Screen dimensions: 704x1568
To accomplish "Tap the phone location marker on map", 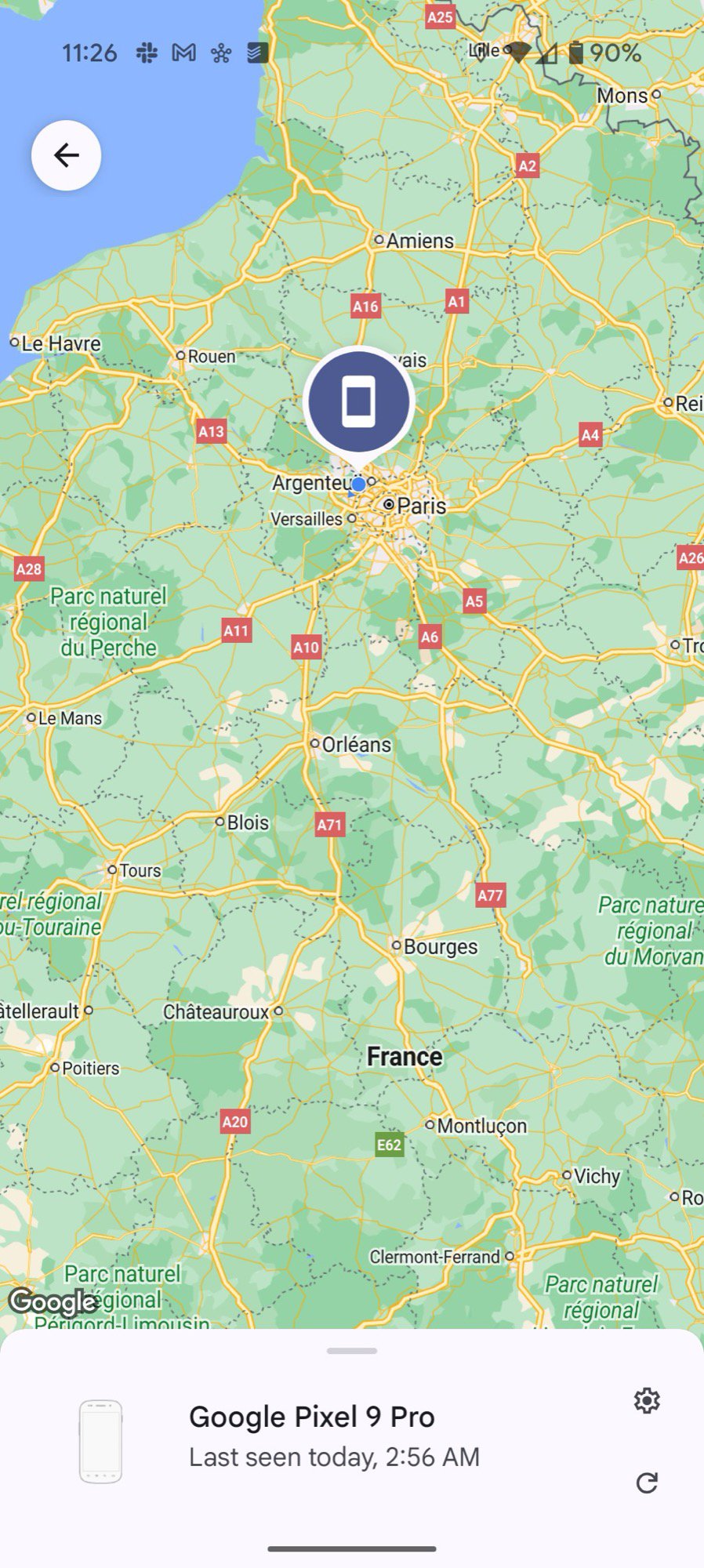I will pos(359,401).
